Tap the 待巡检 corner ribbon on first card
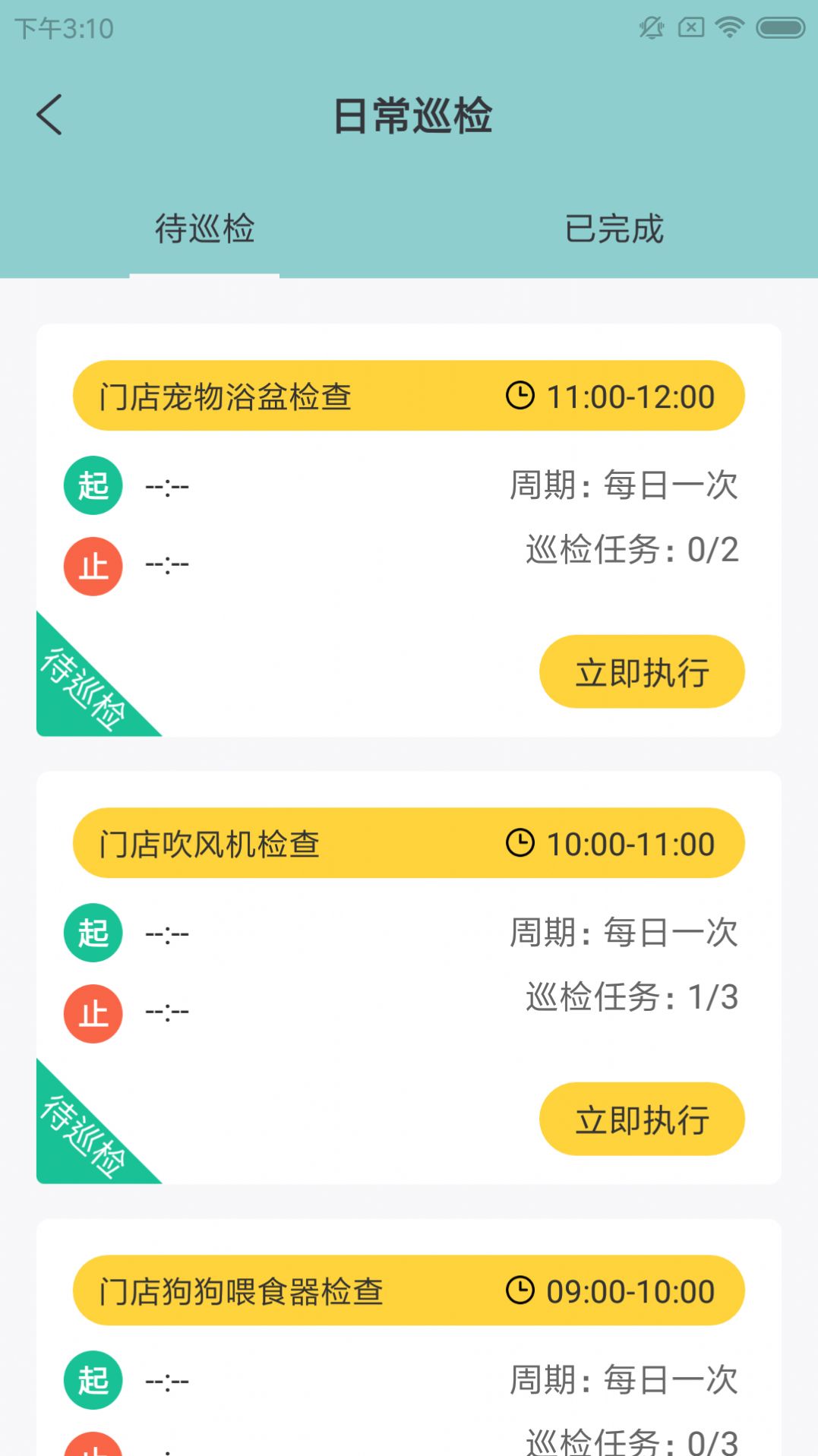The height and width of the screenshot is (1456, 818). [84, 686]
